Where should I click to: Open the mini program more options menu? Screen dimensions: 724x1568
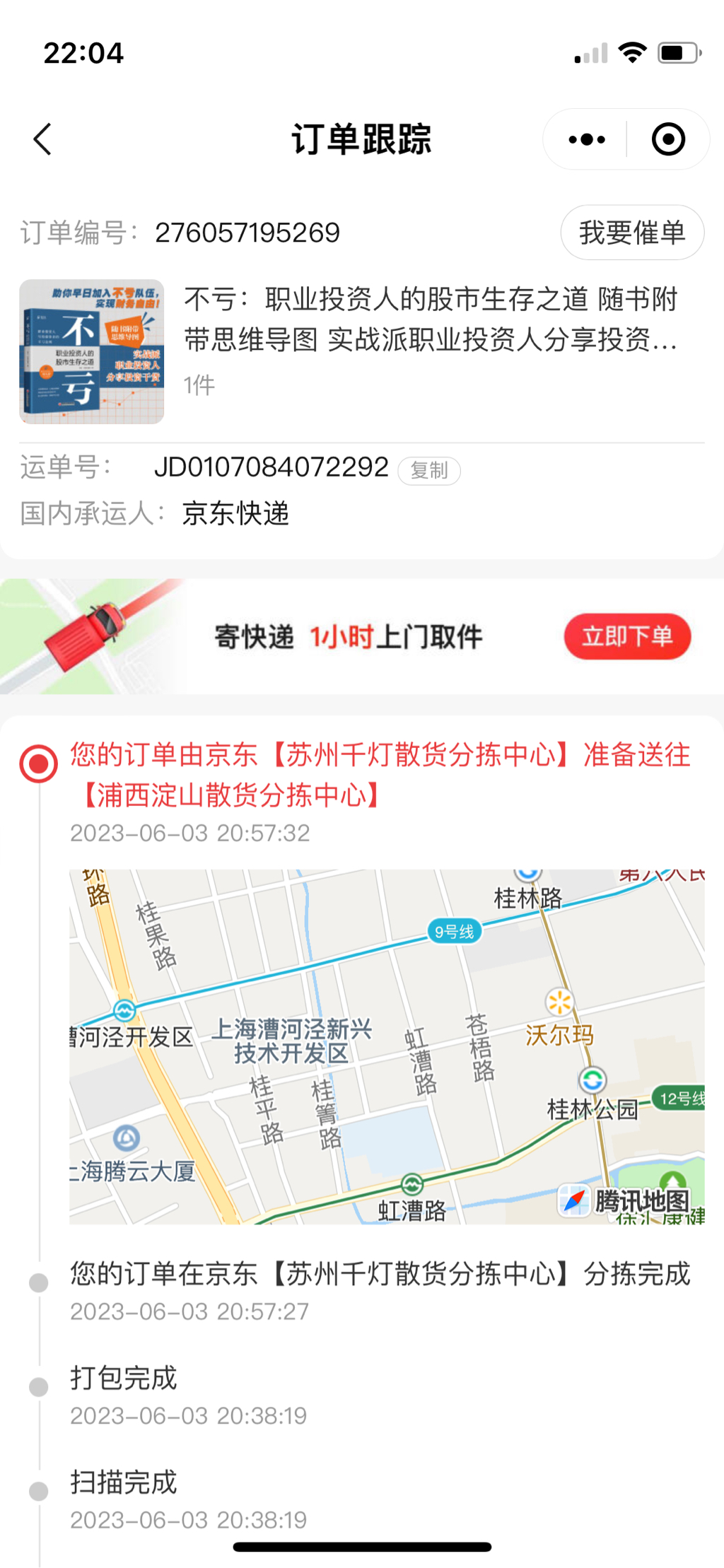[587, 139]
